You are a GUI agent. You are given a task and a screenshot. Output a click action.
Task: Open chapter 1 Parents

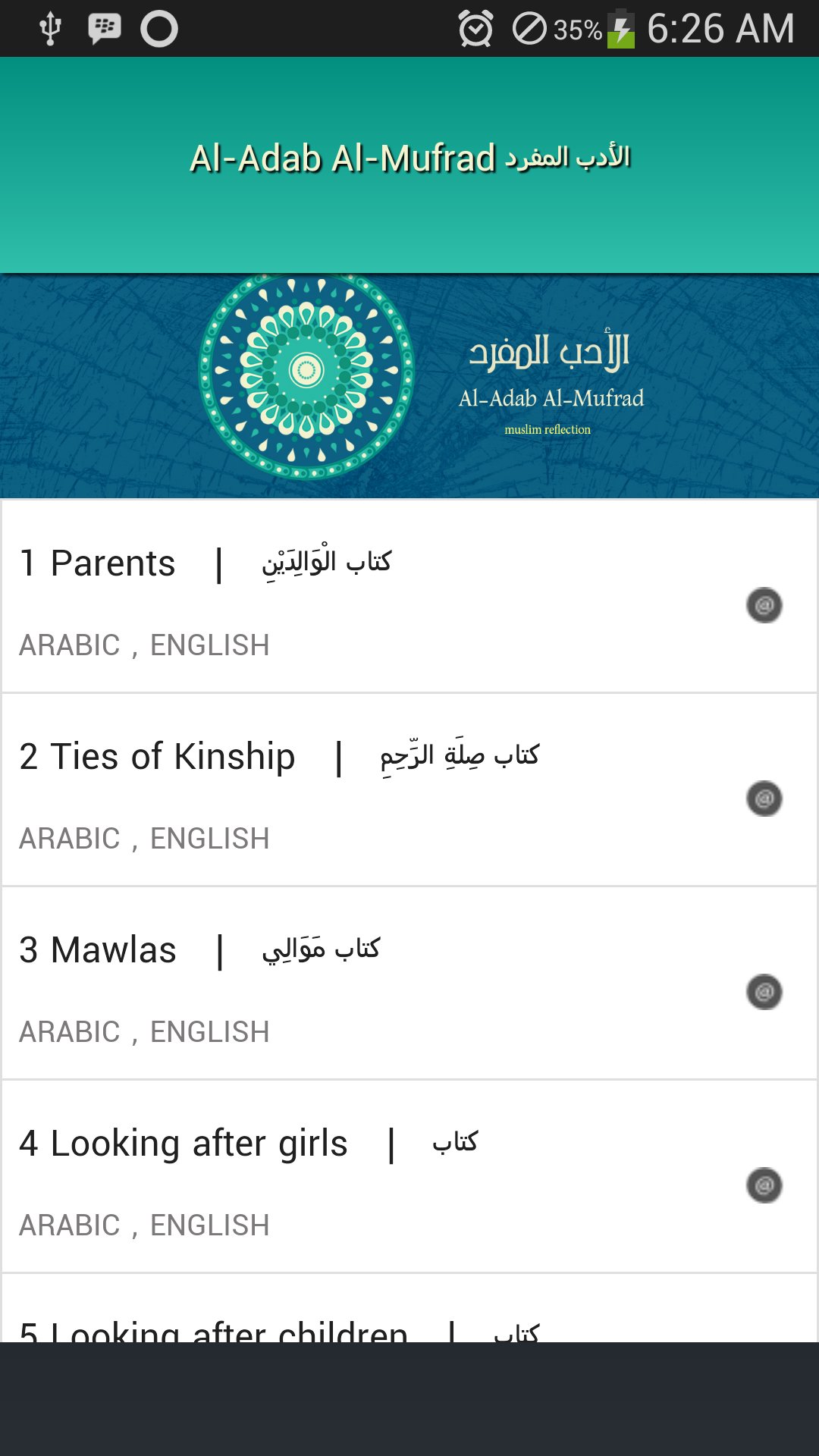[303, 595]
